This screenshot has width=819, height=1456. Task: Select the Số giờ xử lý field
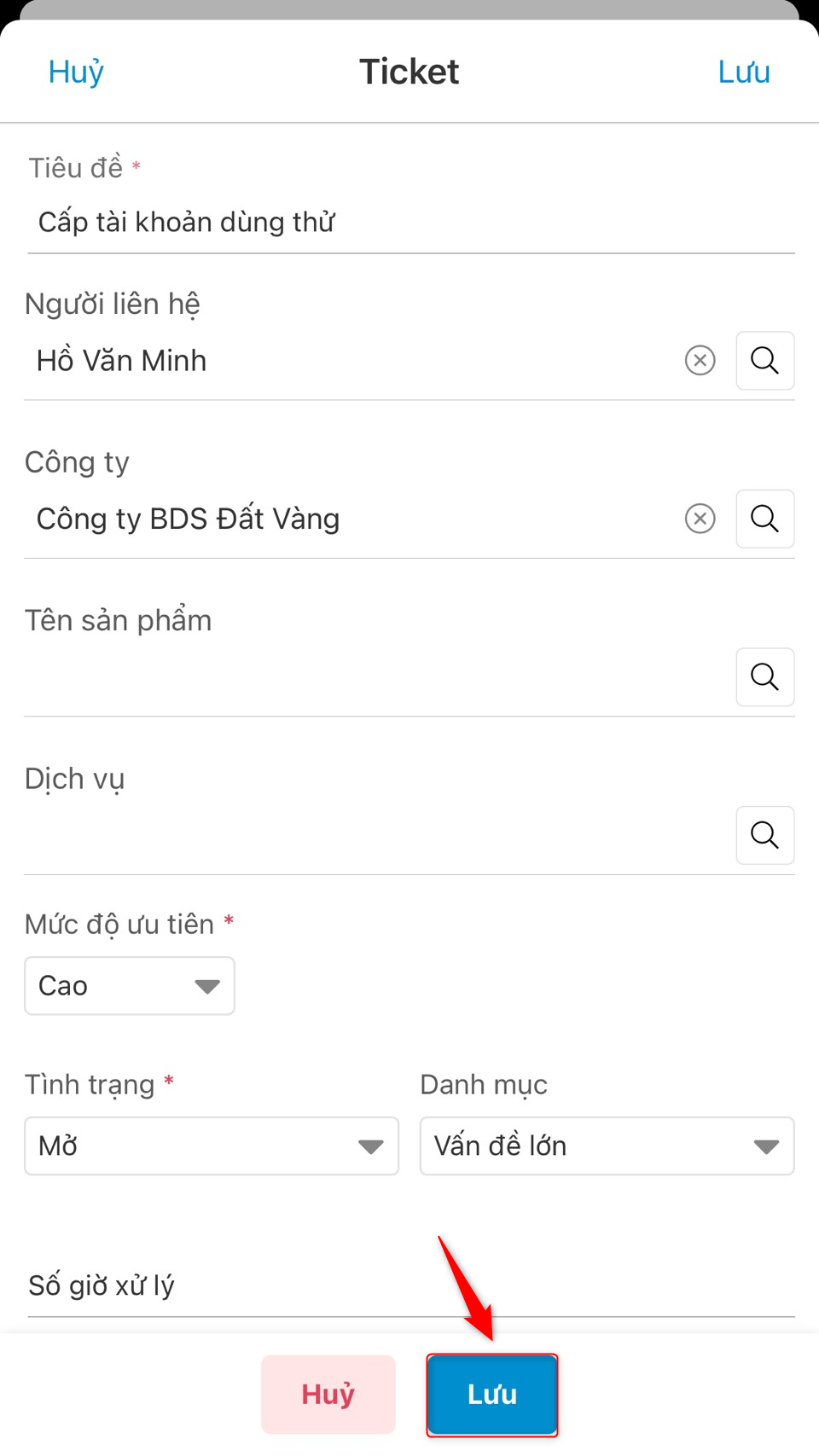tap(411, 1285)
